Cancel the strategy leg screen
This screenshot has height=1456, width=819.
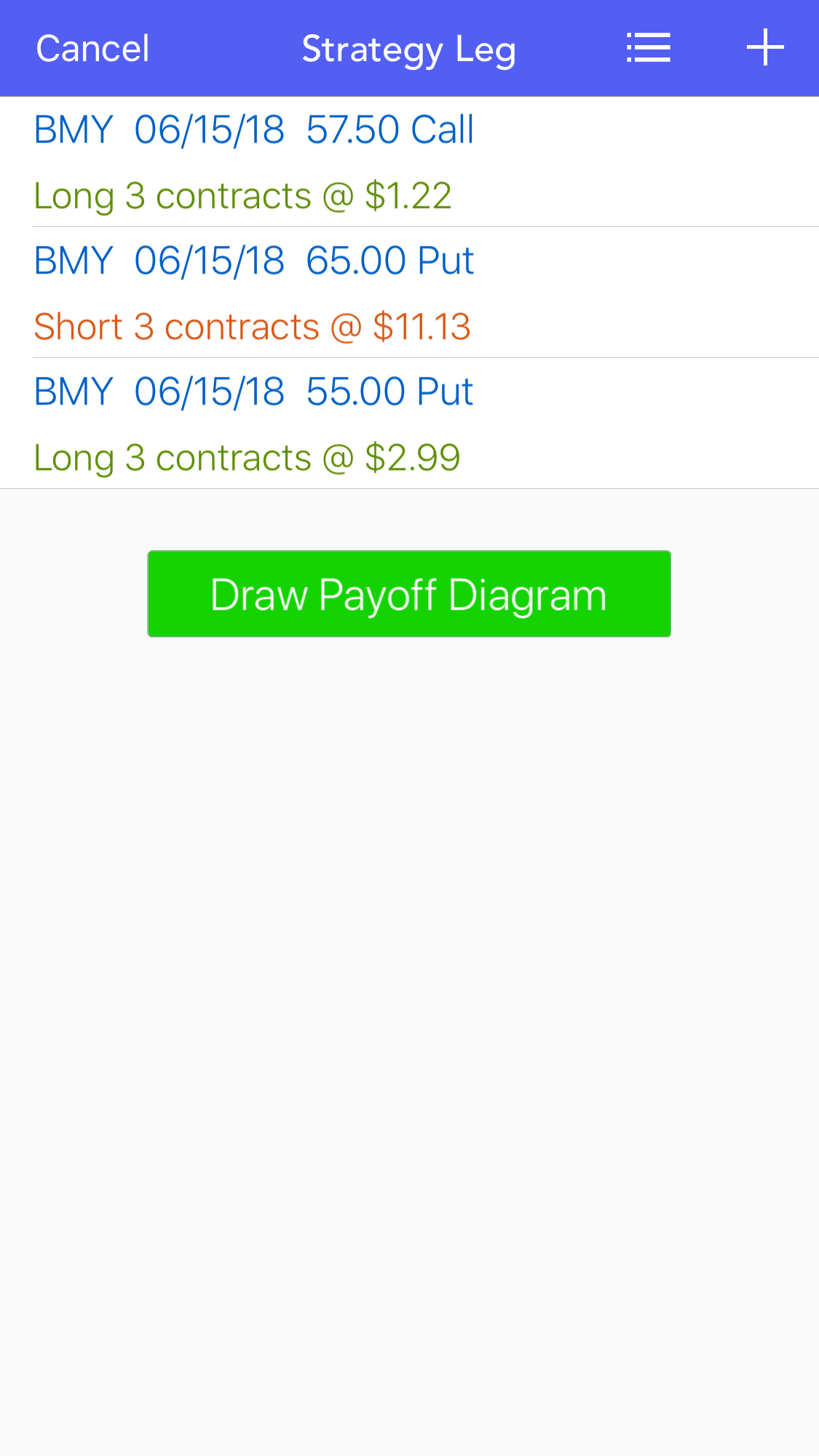(92, 49)
